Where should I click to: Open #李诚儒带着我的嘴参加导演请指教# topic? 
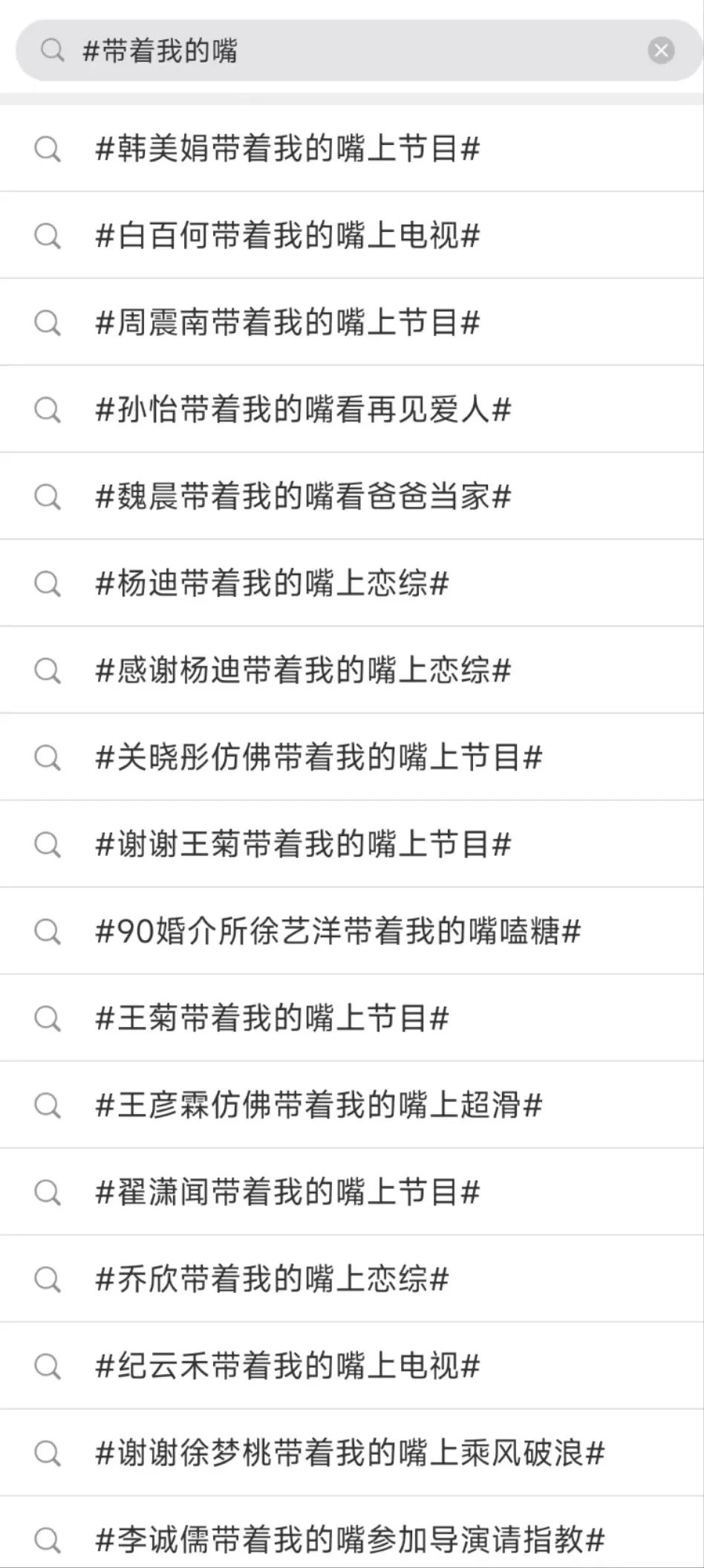point(351,1538)
